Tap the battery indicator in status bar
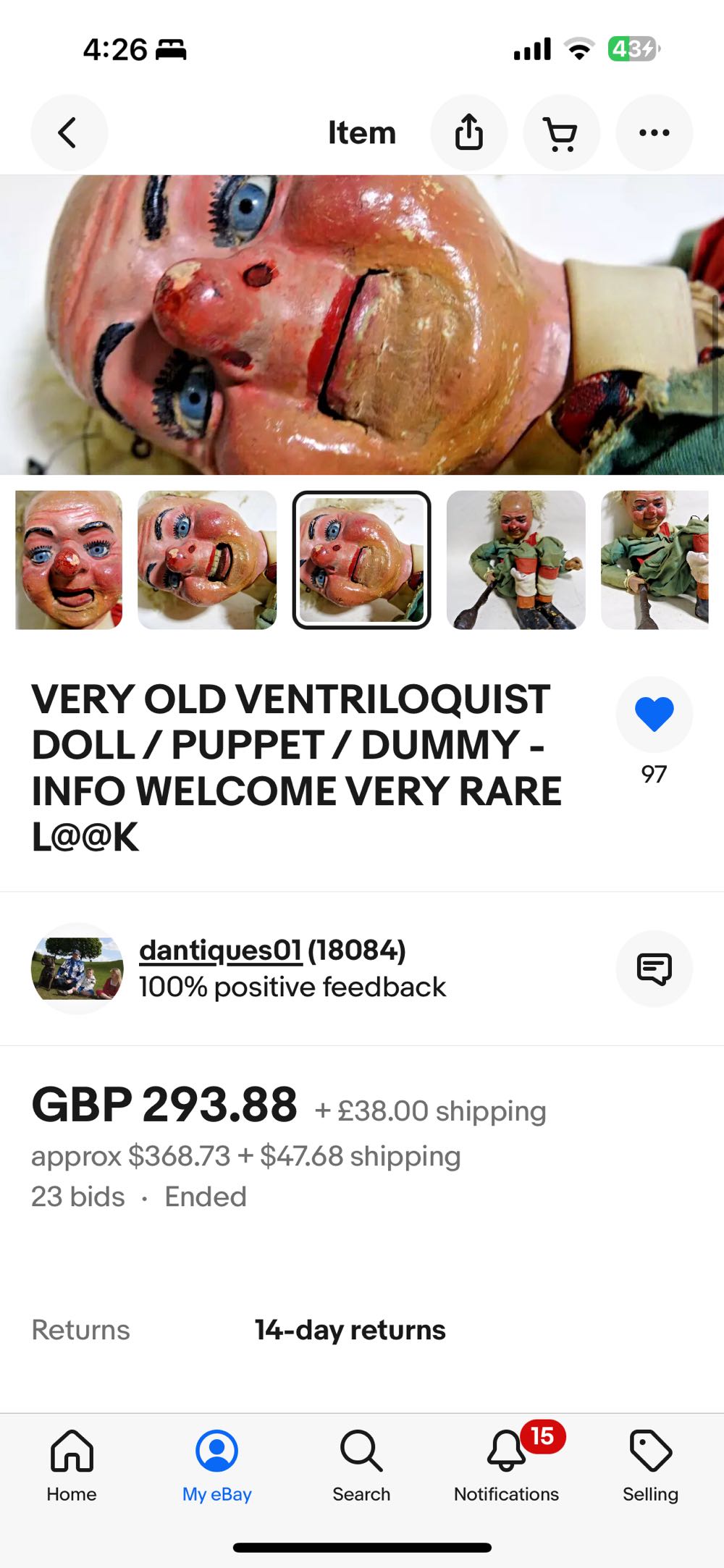The height and width of the screenshot is (1568, 724). (x=633, y=49)
